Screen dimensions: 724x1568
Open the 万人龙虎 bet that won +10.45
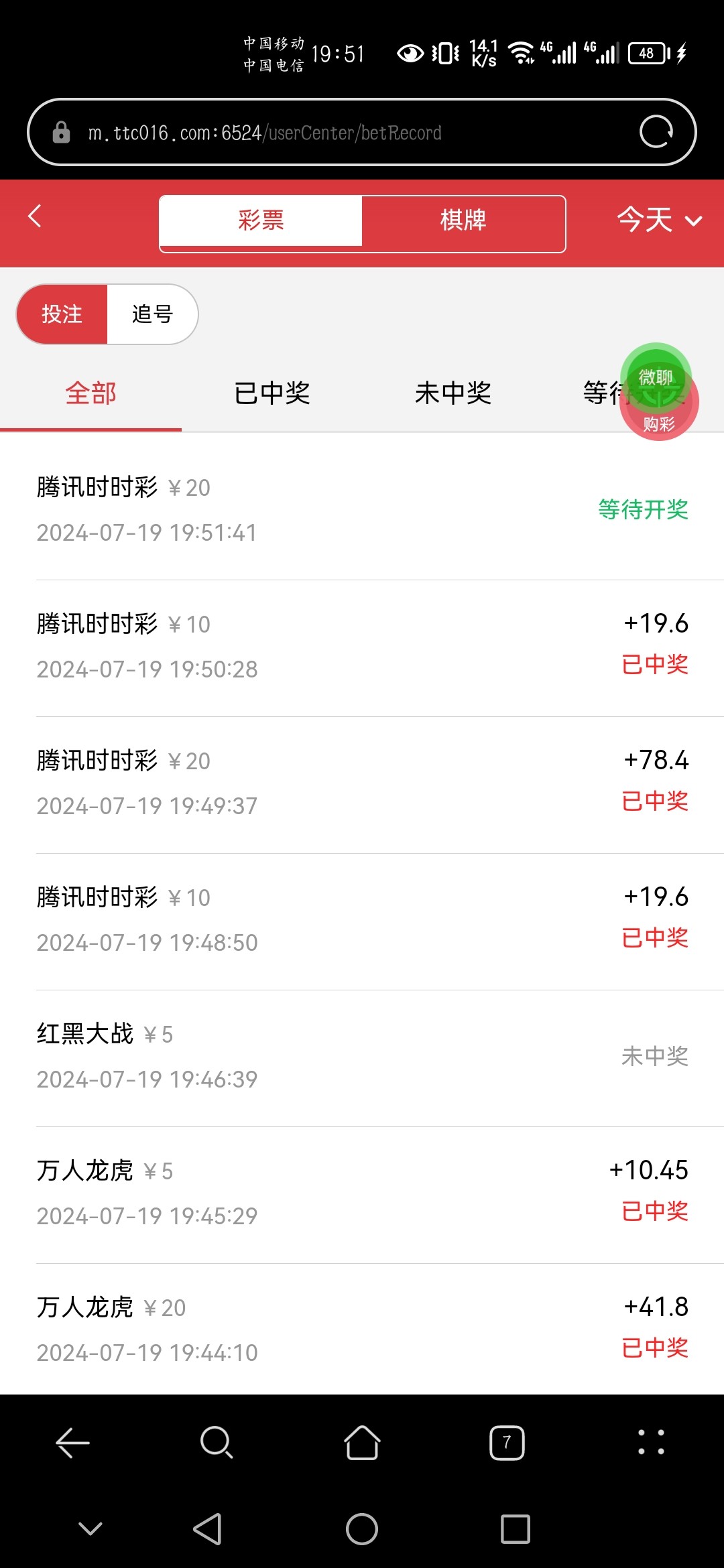click(x=362, y=1193)
